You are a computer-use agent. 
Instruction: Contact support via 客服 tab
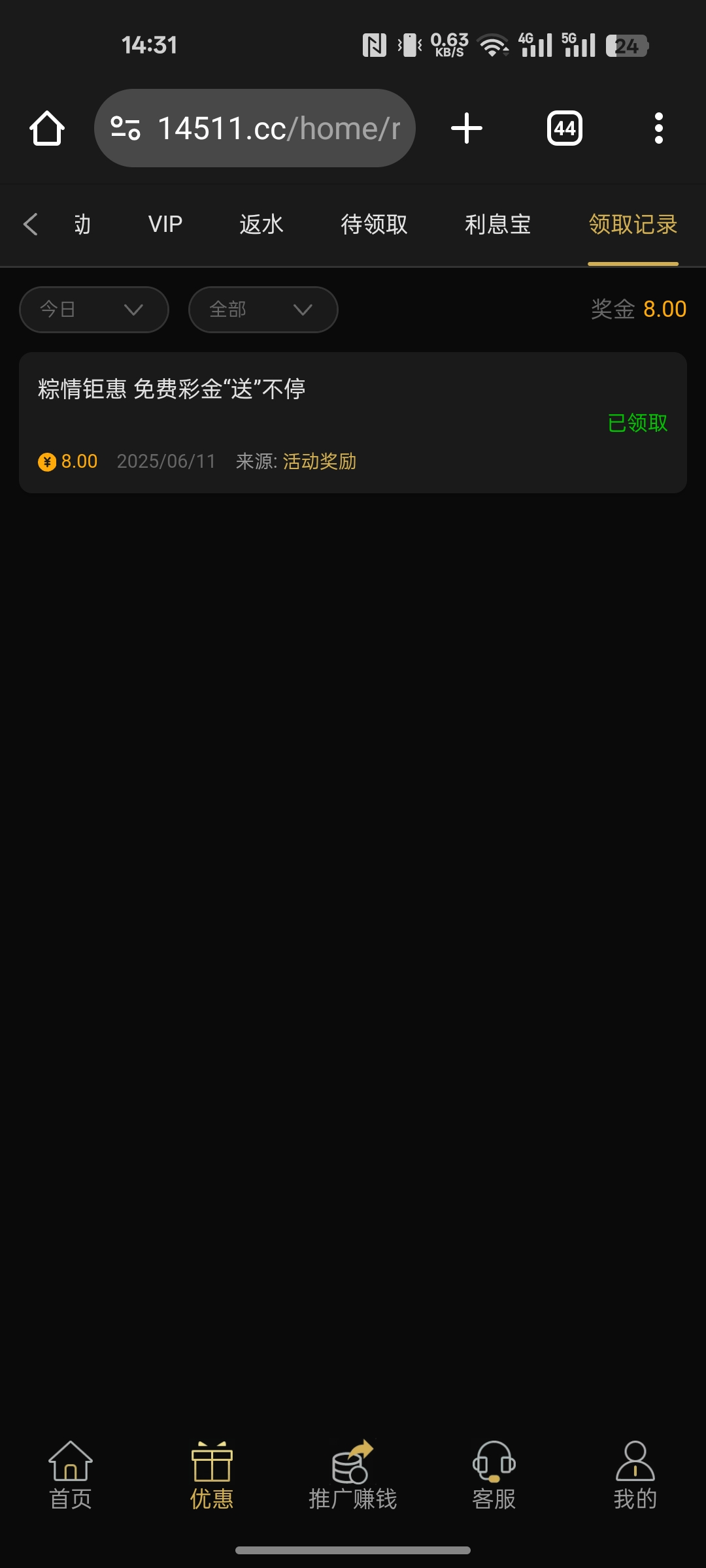pyautogui.click(x=494, y=1476)
